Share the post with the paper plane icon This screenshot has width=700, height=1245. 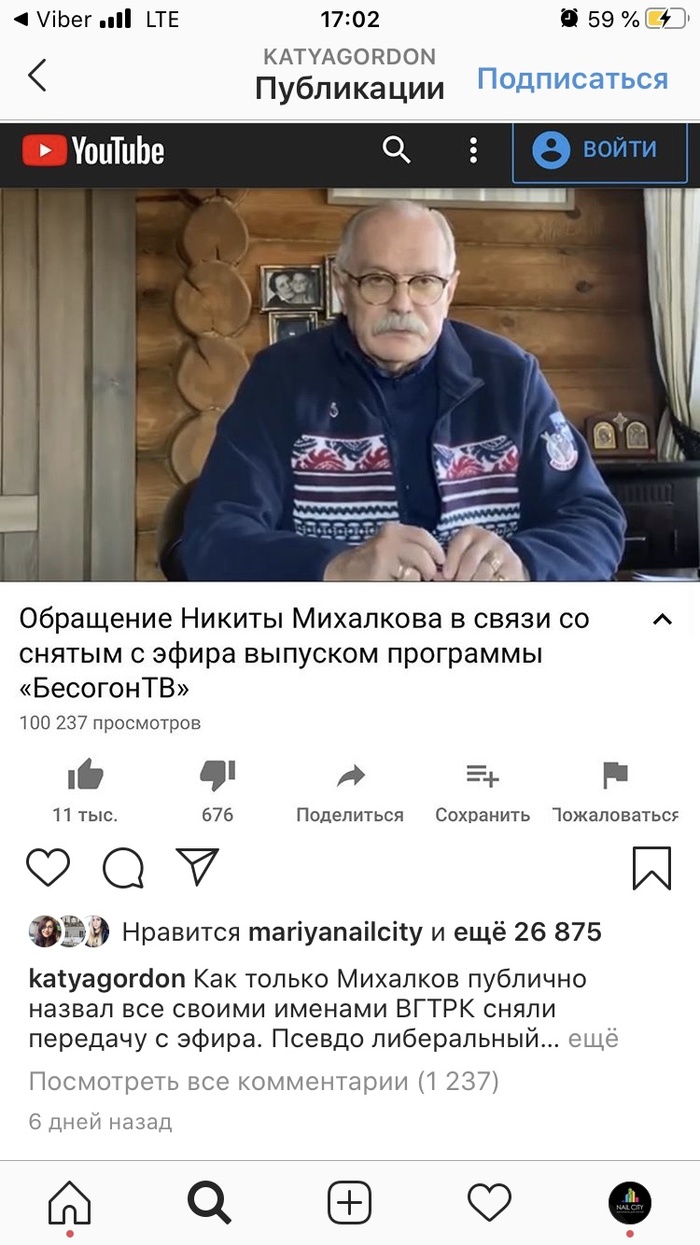click(197, 867)
